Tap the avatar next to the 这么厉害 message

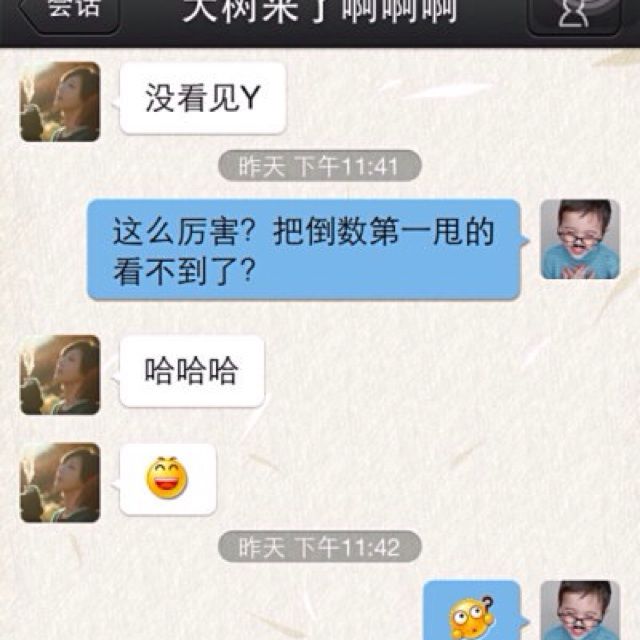pos(580,239)
